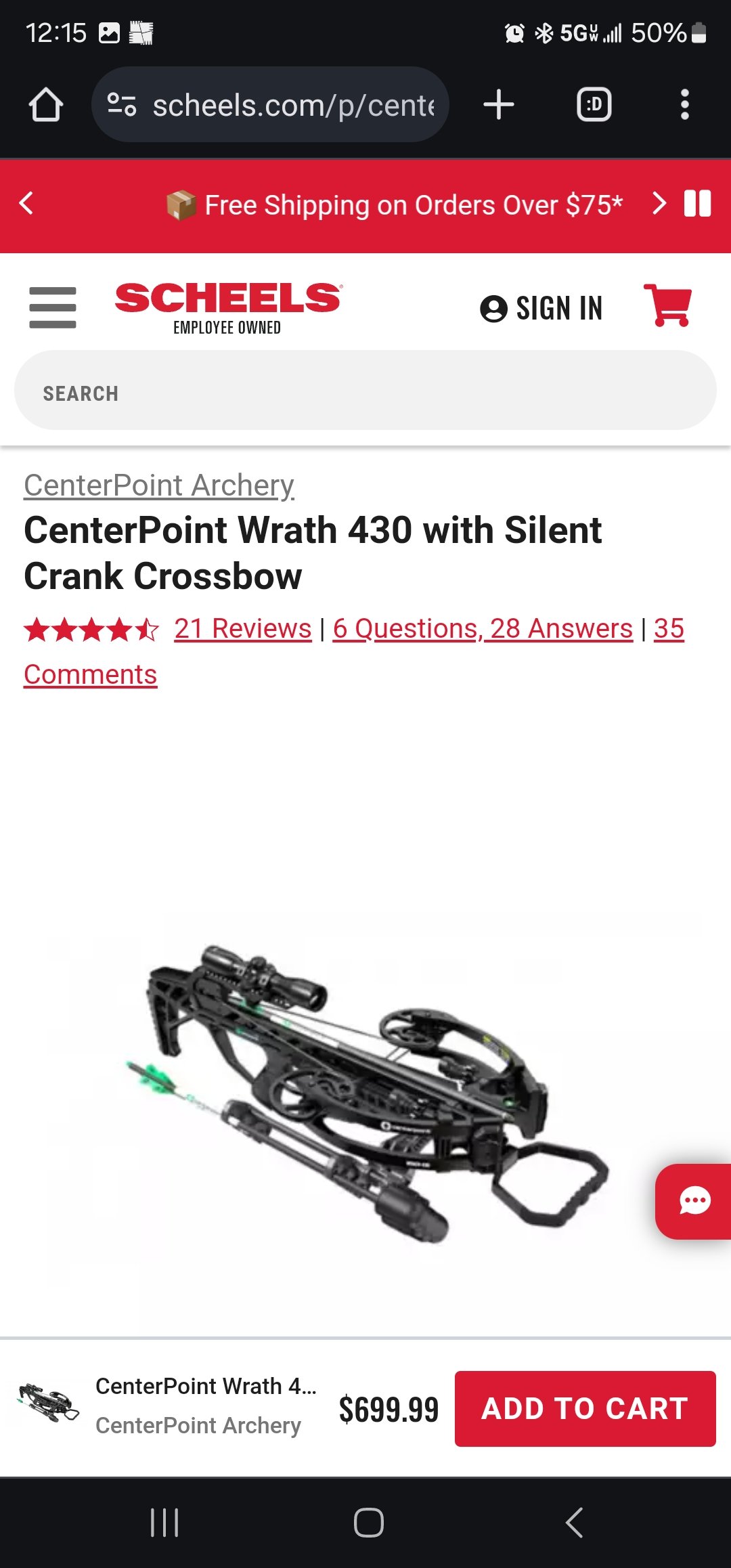This screenshot has width=731, height=1568.
Task: Tap Sign In
Action: click(541, 309)
